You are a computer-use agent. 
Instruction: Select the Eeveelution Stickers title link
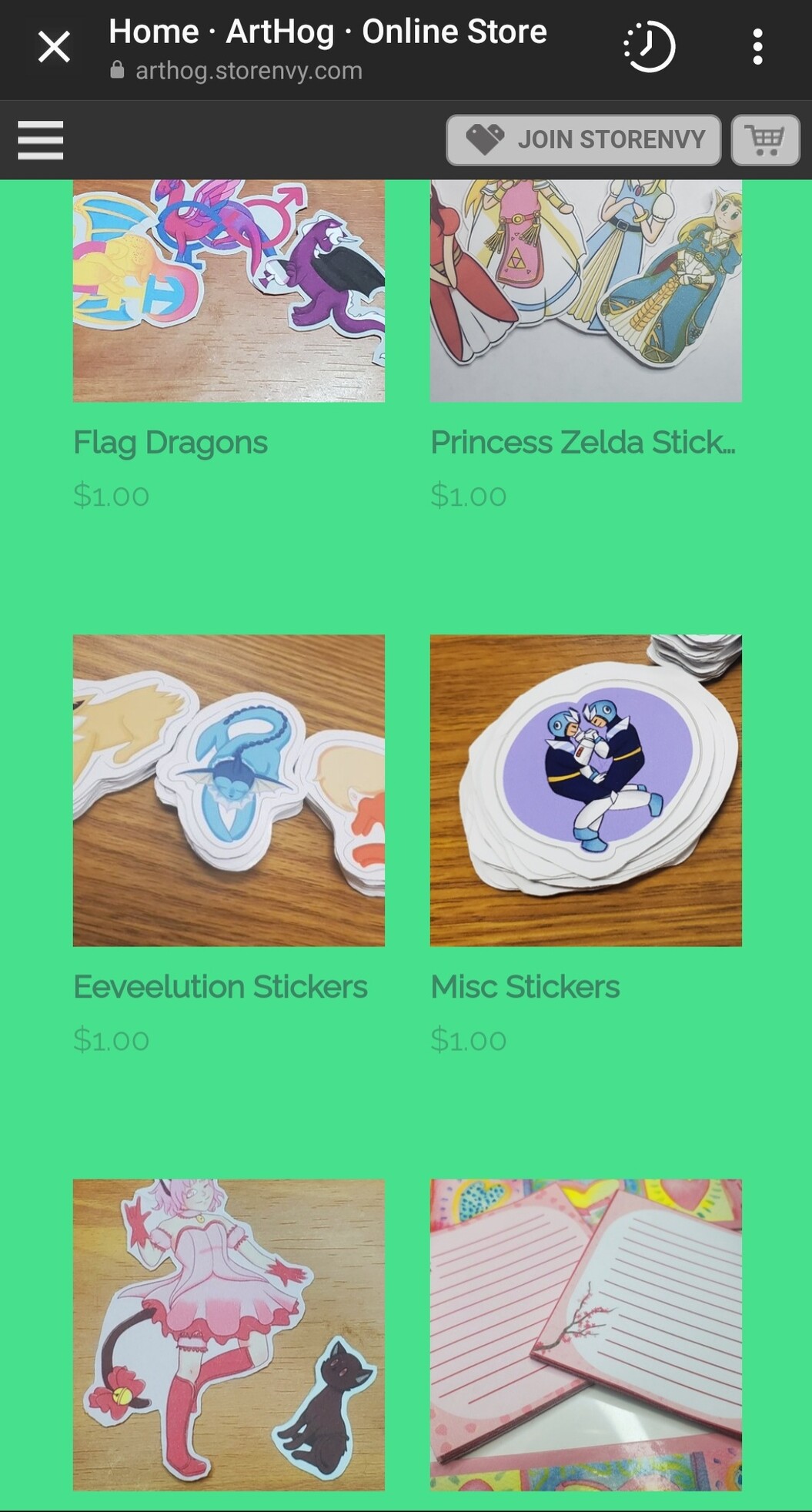220,987
